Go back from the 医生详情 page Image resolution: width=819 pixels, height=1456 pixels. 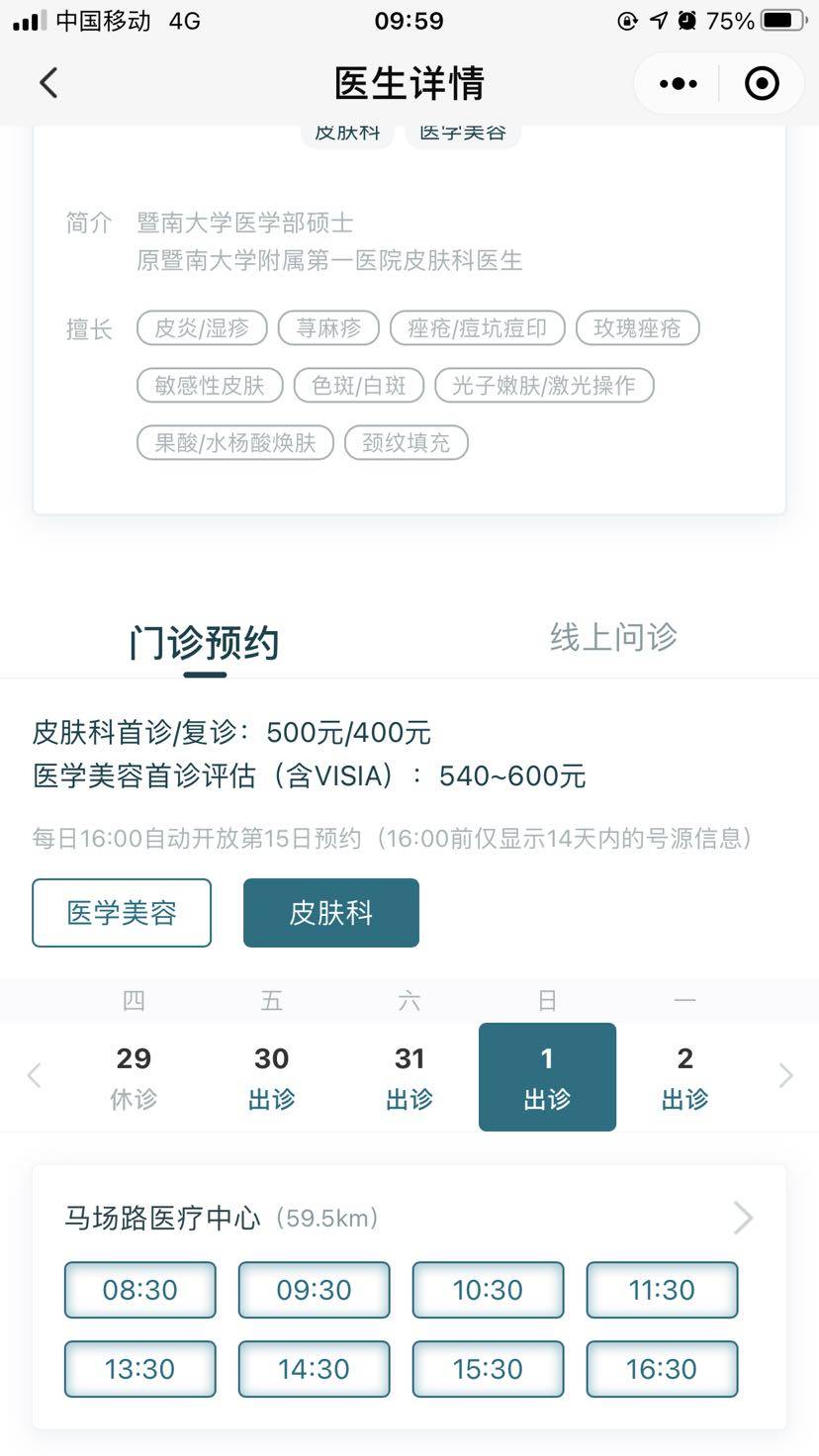[48, 83]
